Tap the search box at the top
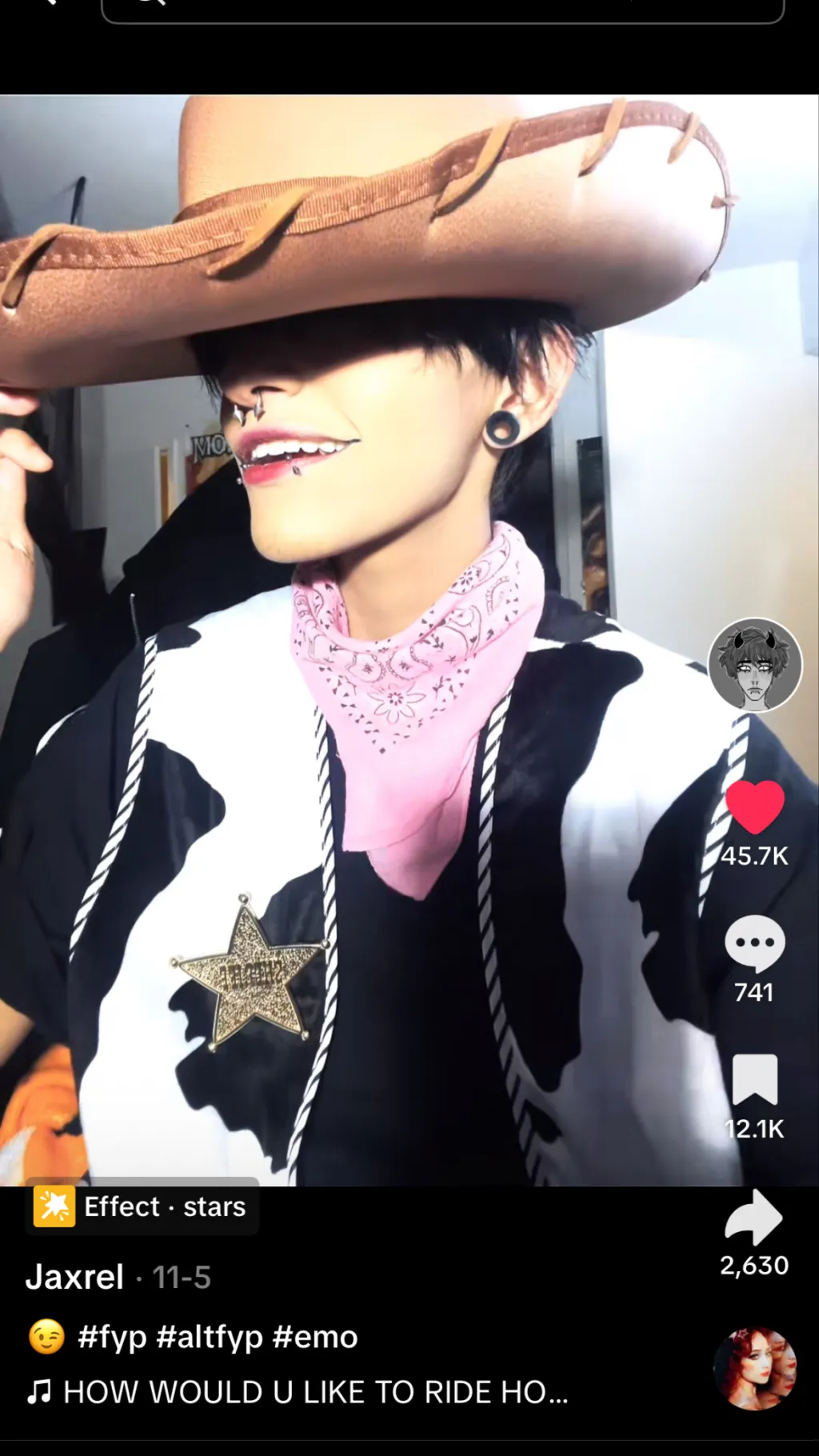This screenshot has width=819, height=1456. pyautogui.click(x=441, y=10)
